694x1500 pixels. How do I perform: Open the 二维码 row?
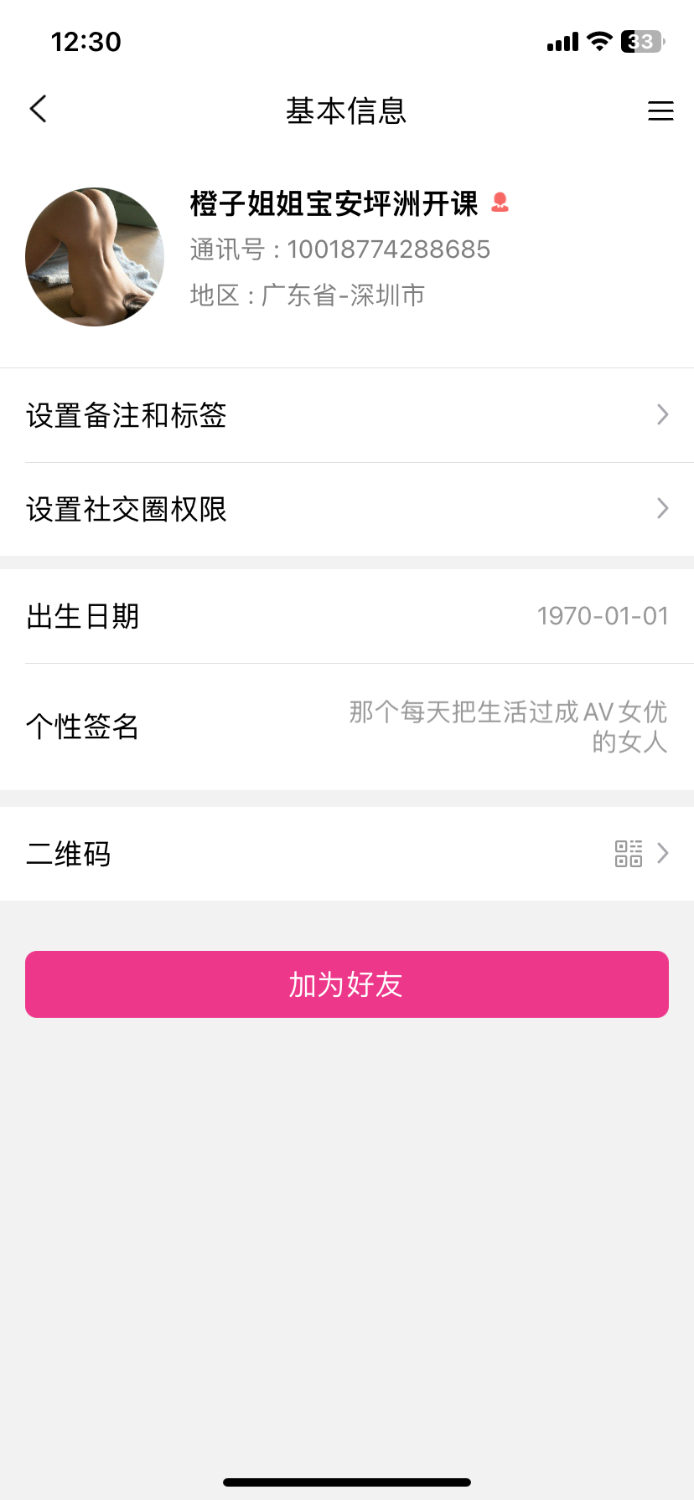(346, 854)
